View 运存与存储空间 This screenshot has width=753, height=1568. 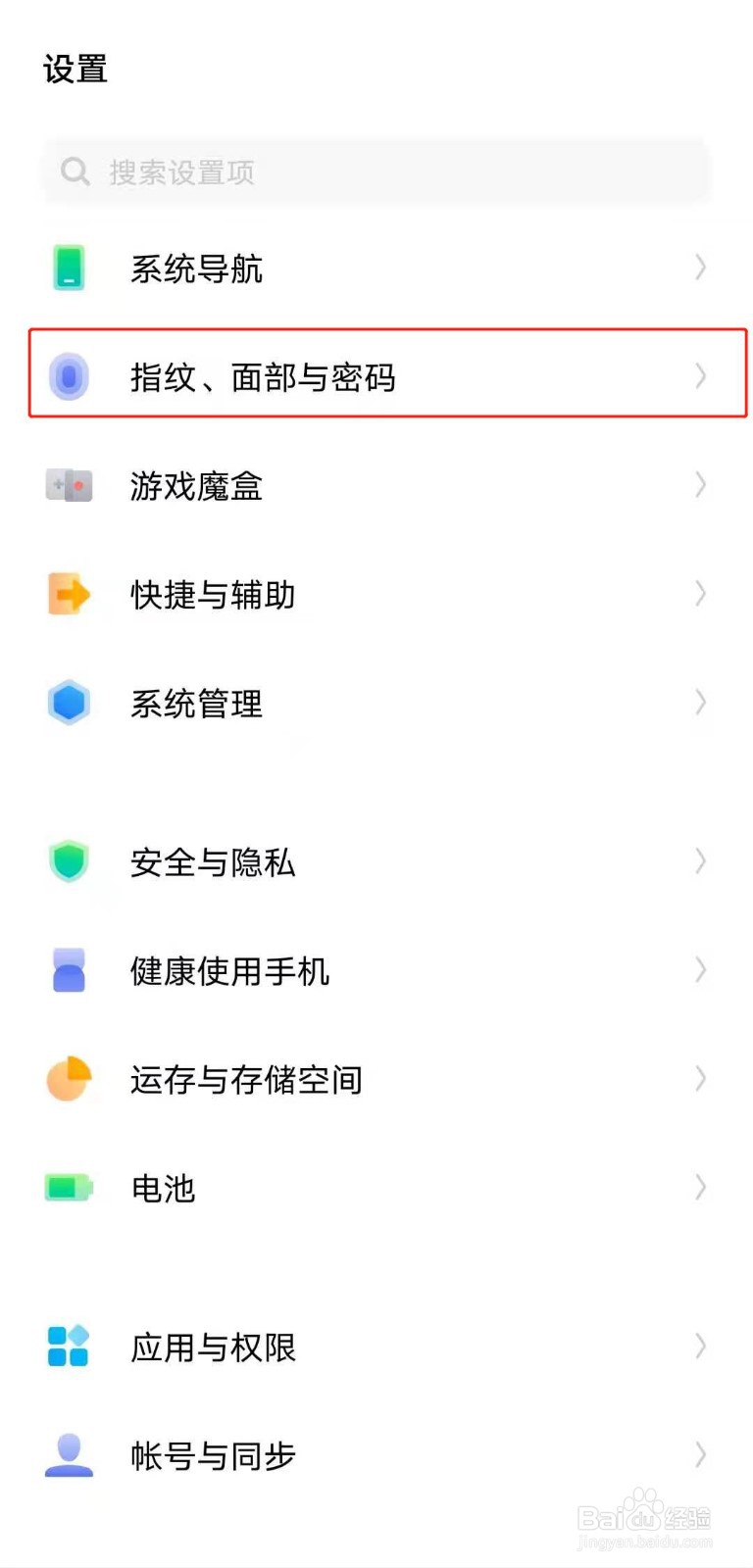376,1080
